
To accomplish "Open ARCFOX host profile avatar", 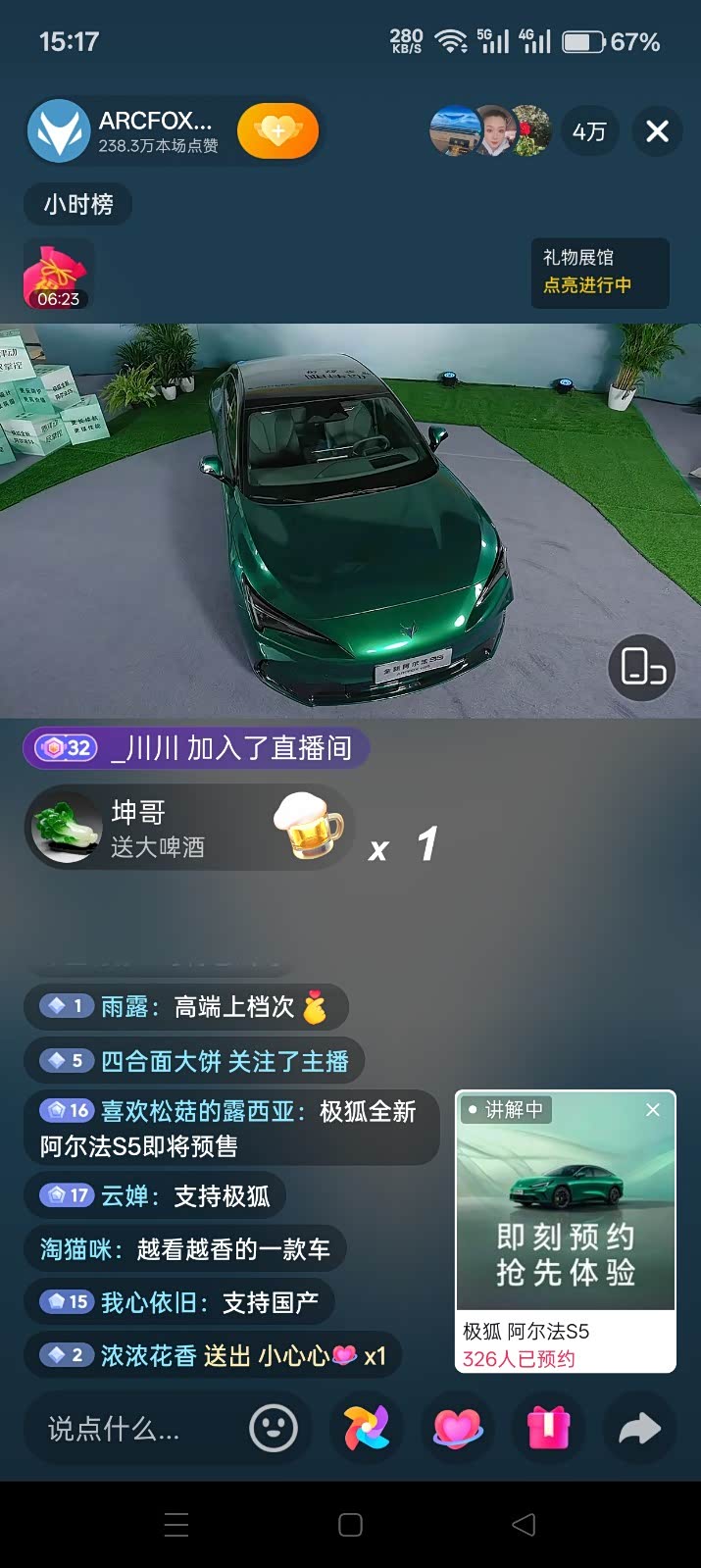I will [59, 131].
